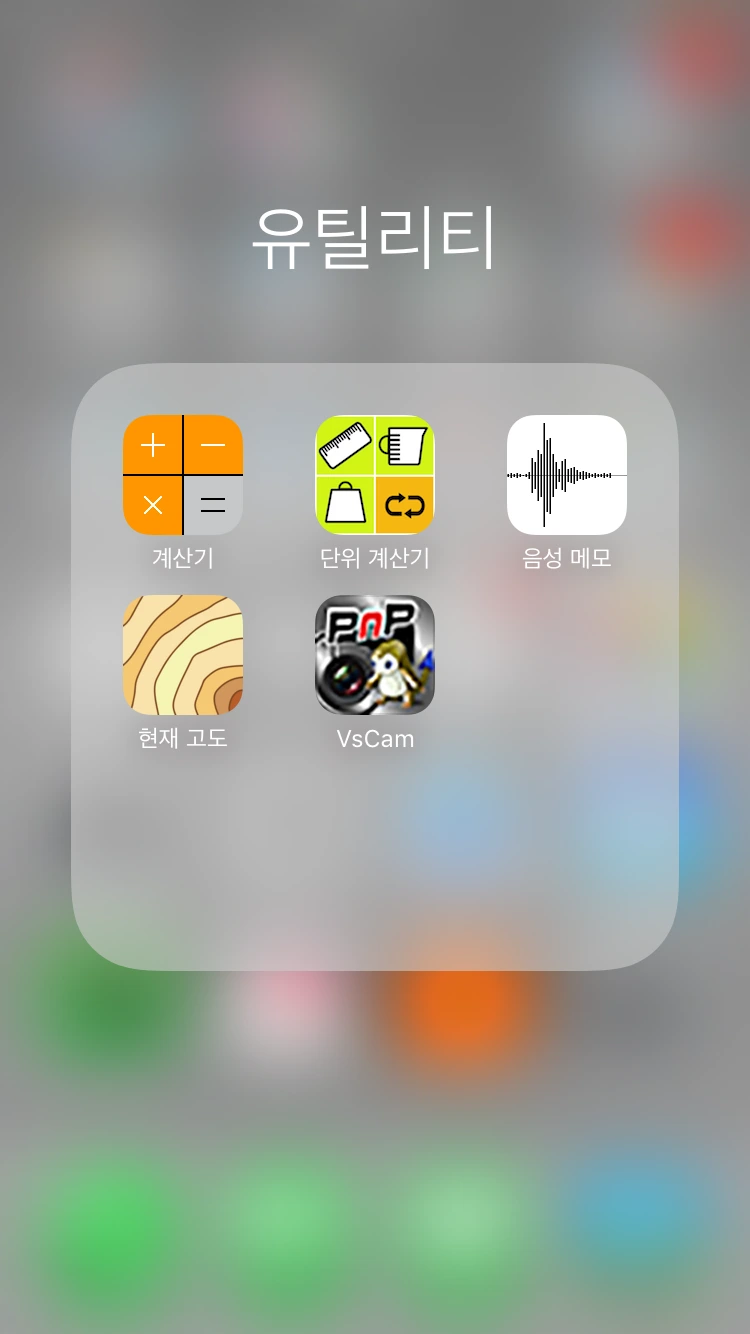Open the 계산기 Calculator app
This screenshot has height=1334, width=750.
pyautogui.click(x=183, y=476)
